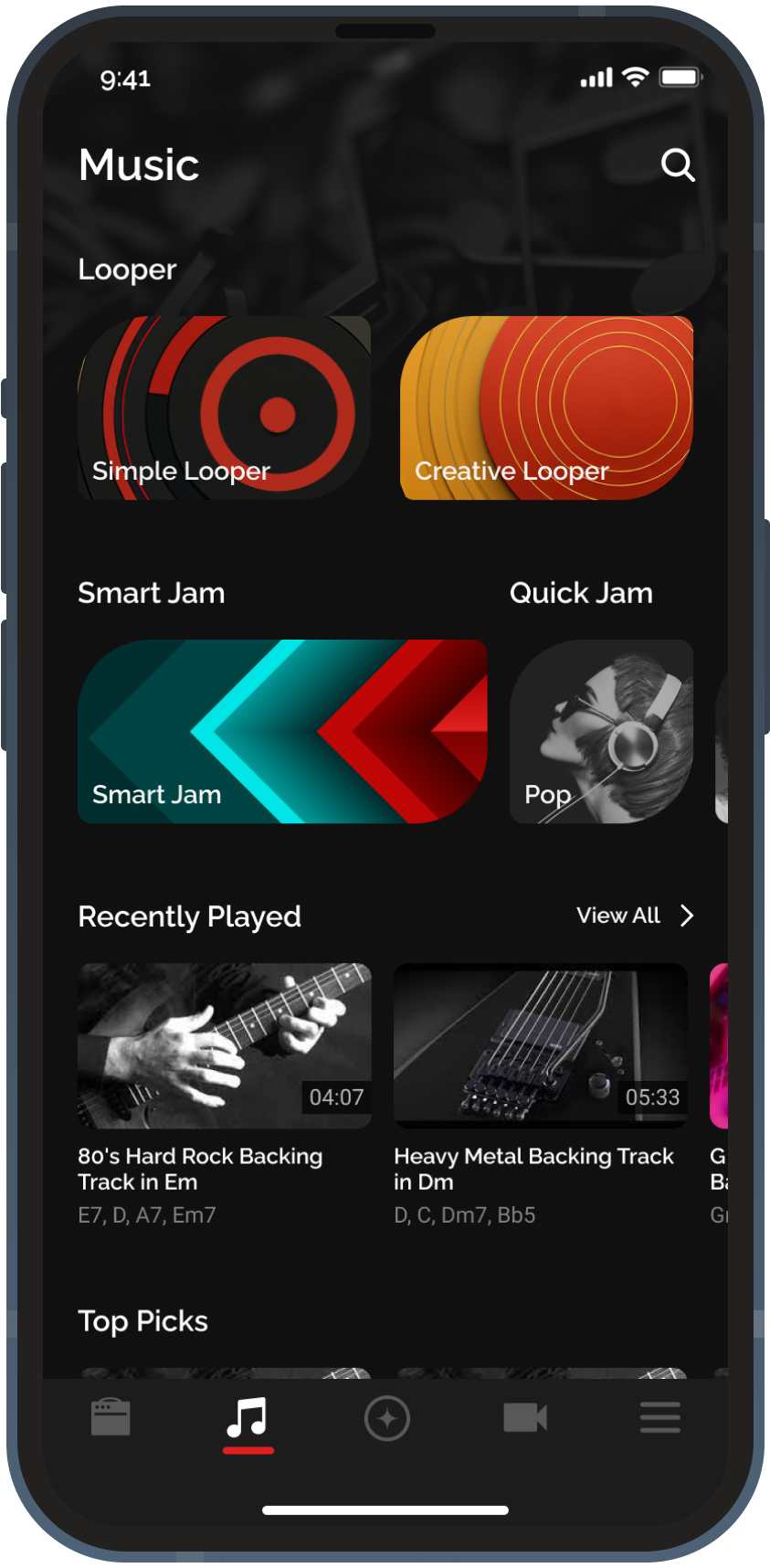Screen dimensions: 770x1568
Task: Switch to the compass explore tab
Action: tap(387, 1418)
